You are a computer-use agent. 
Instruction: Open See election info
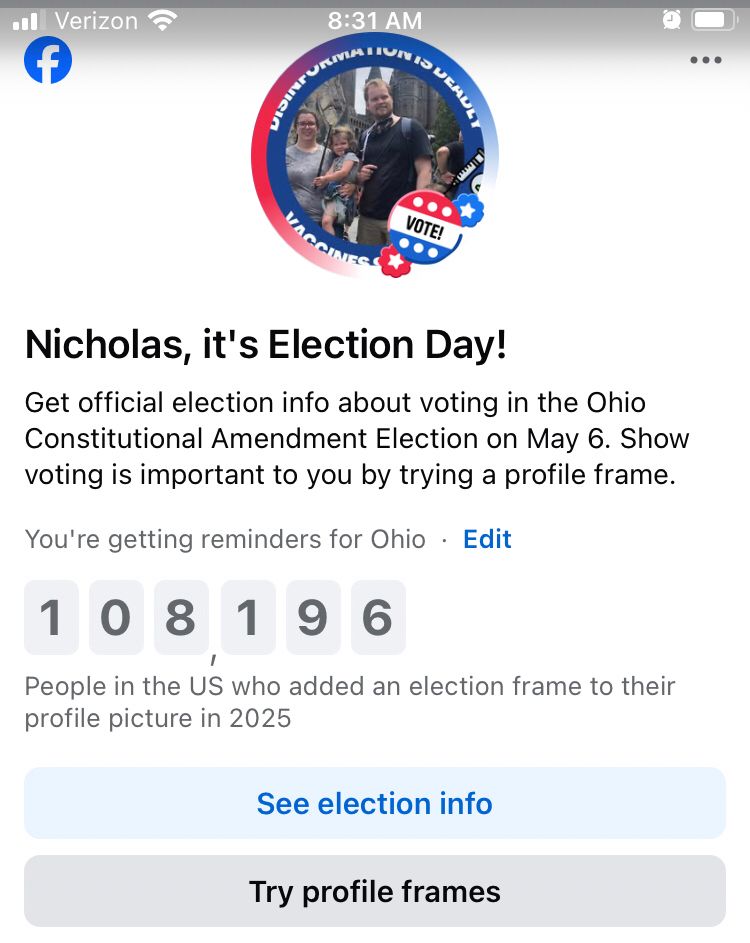pyautogui.click(x=375, y=803)
